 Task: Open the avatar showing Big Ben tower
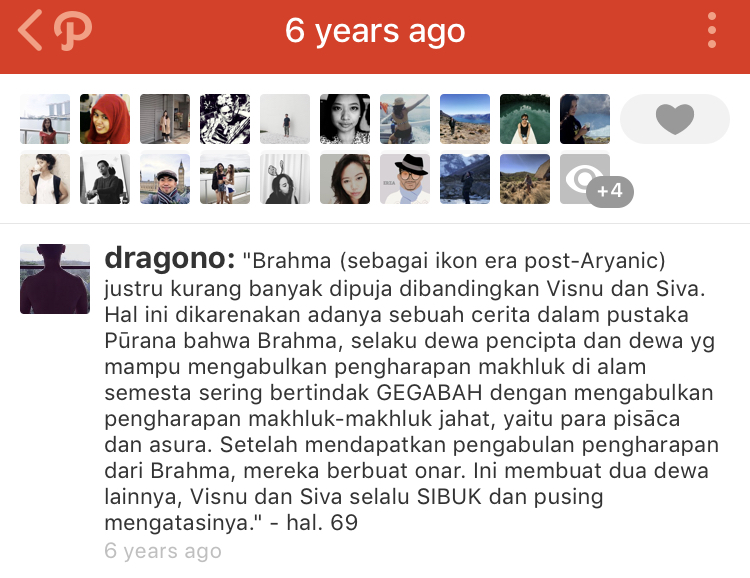[165, 180]
